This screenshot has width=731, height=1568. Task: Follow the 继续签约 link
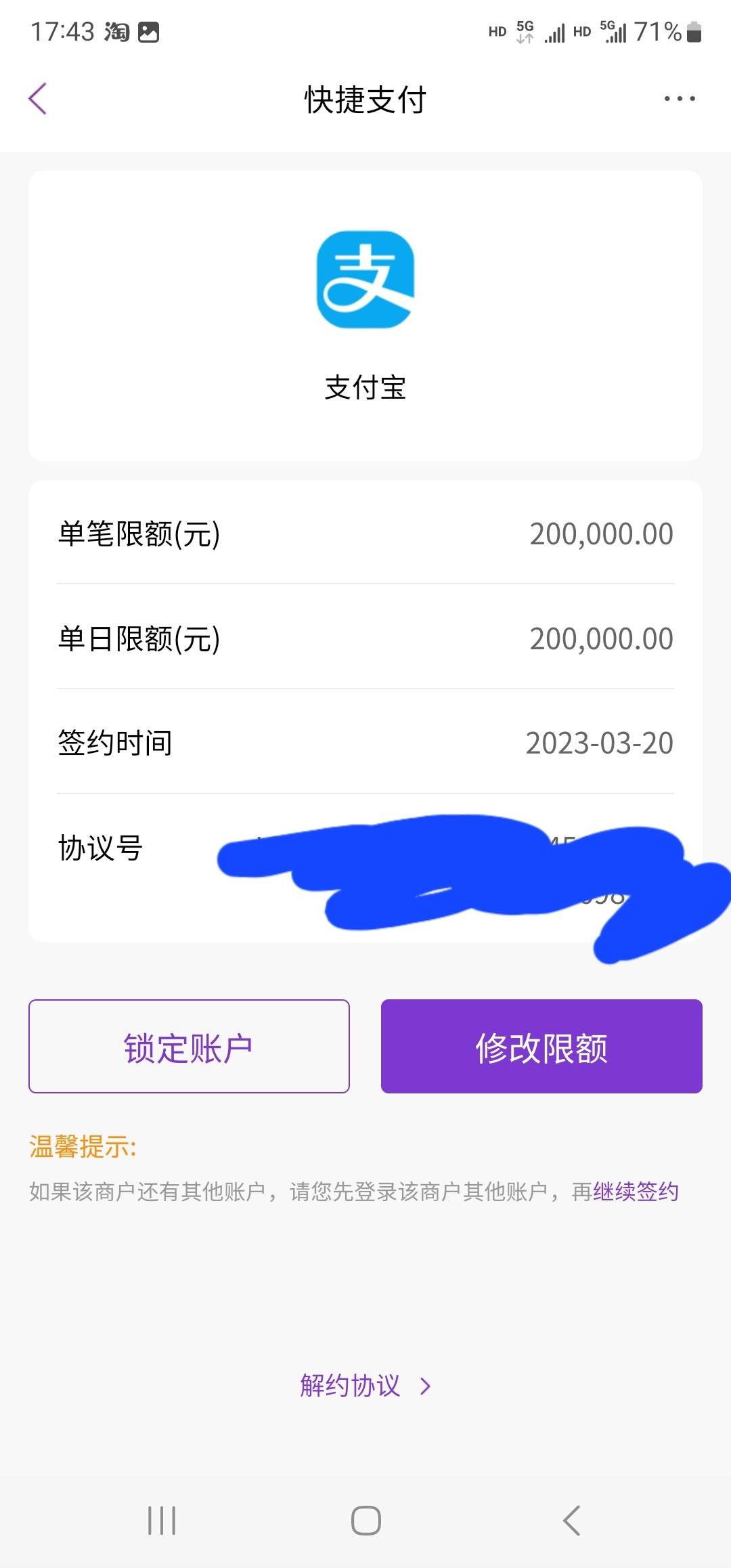click(636, 1191)
